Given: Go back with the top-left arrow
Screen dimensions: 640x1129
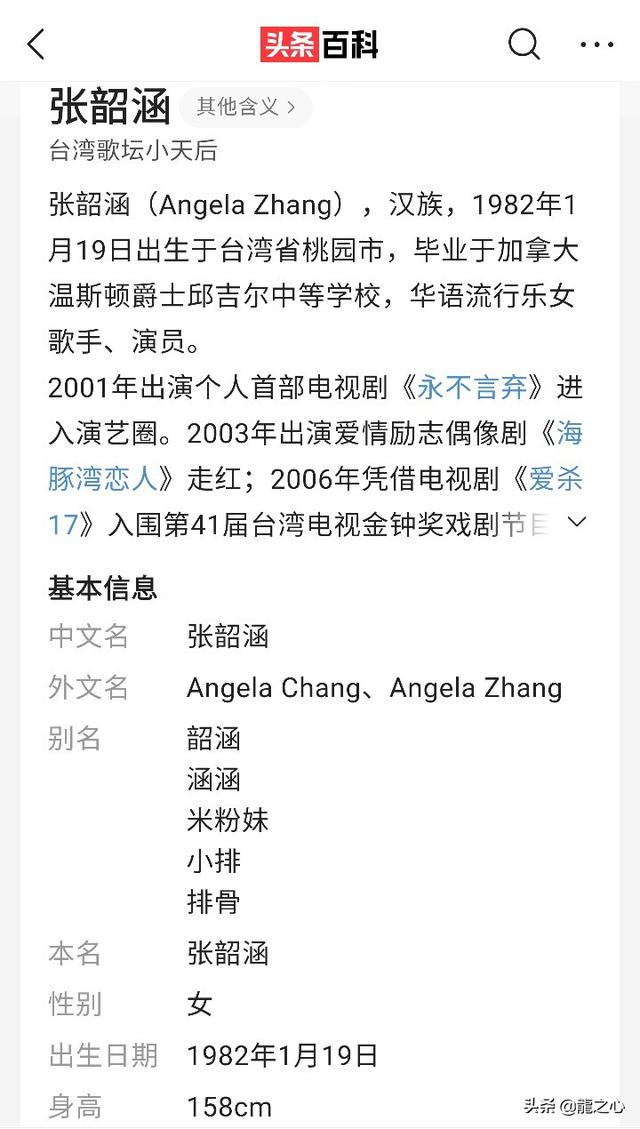Looking at the screenshot, I should pyautogui.click(x=36, y=45).
